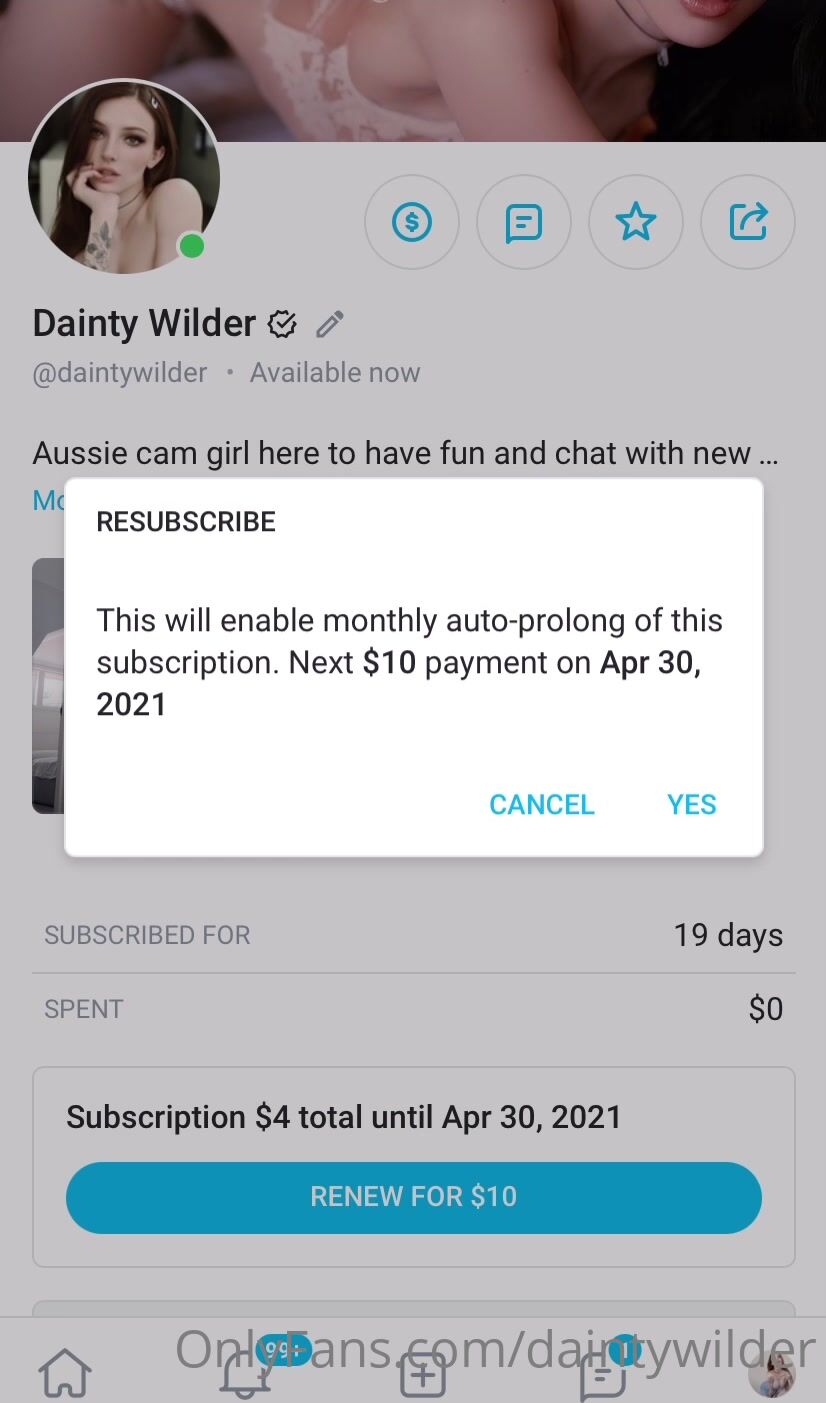This screenshot has height=1403, width=826.
Task: Open own profile avatar tab
Action: (x=771, y=1374)
